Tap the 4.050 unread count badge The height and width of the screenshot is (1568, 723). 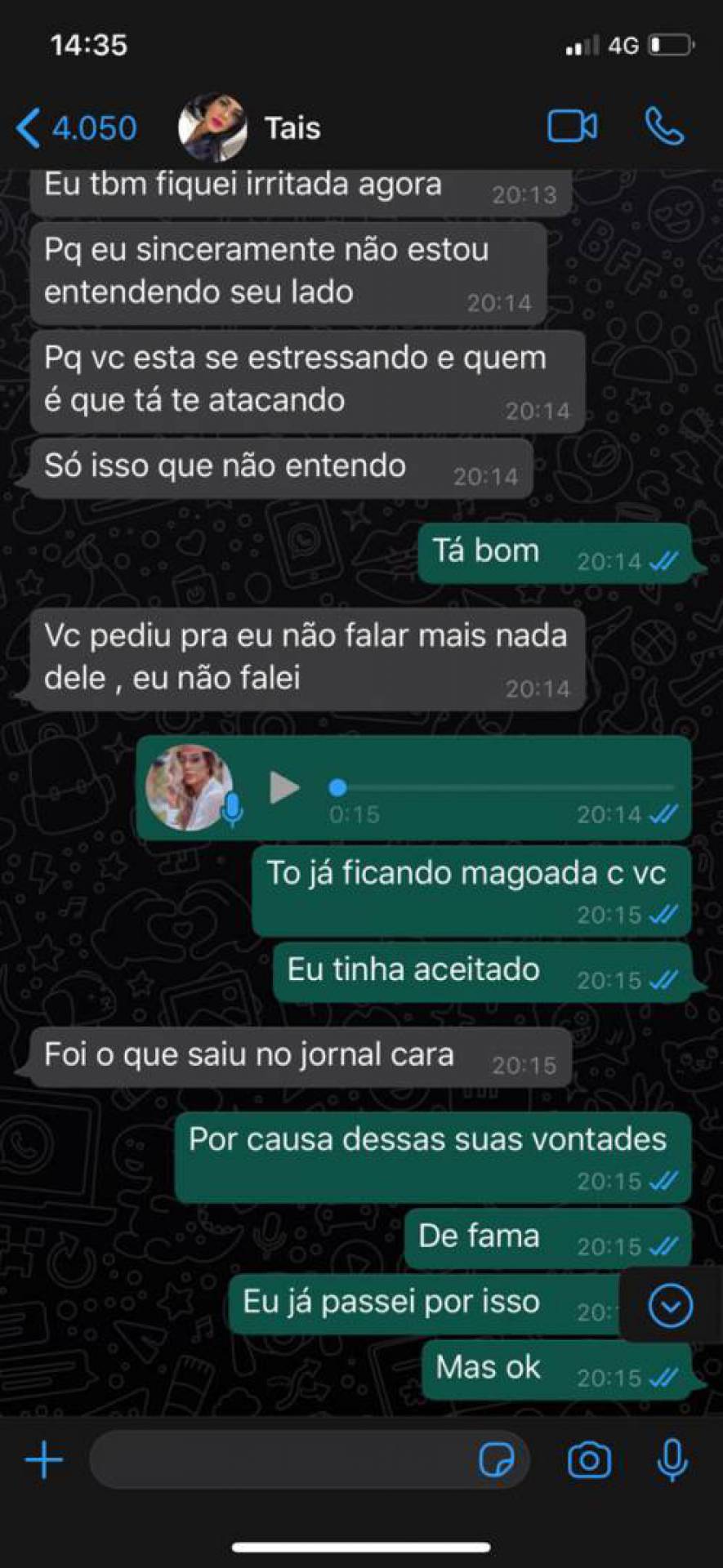[x=92, y=127]
